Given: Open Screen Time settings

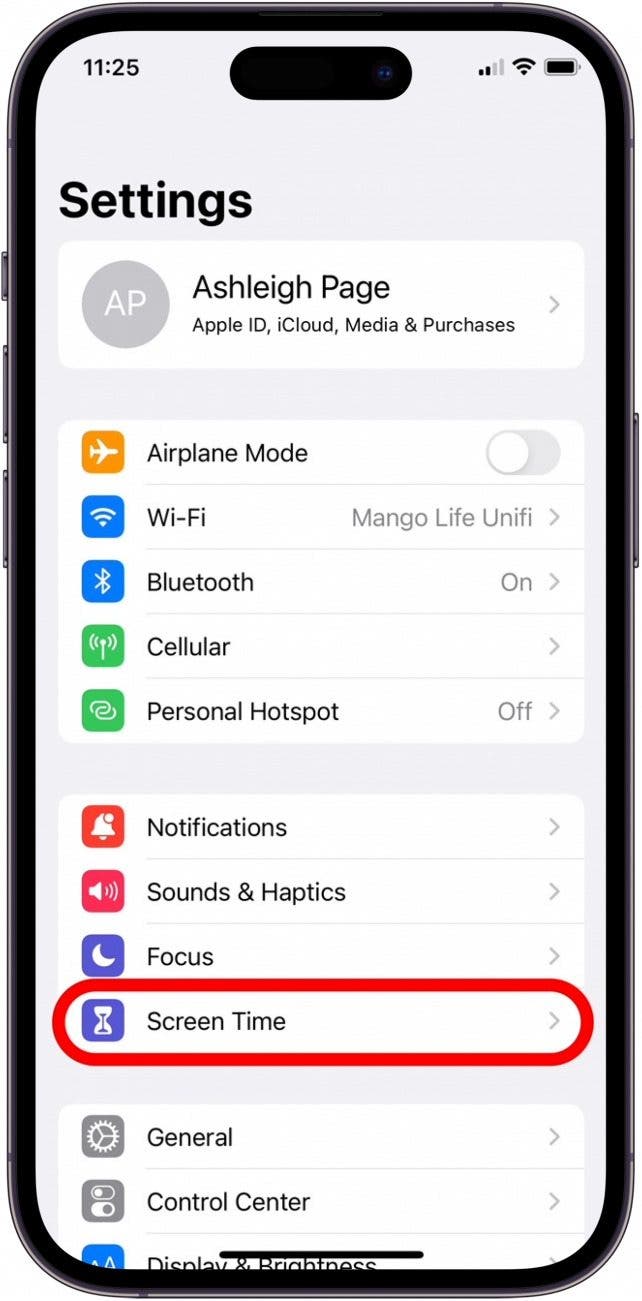Looking at the screenshot, I should [320, 1021].
